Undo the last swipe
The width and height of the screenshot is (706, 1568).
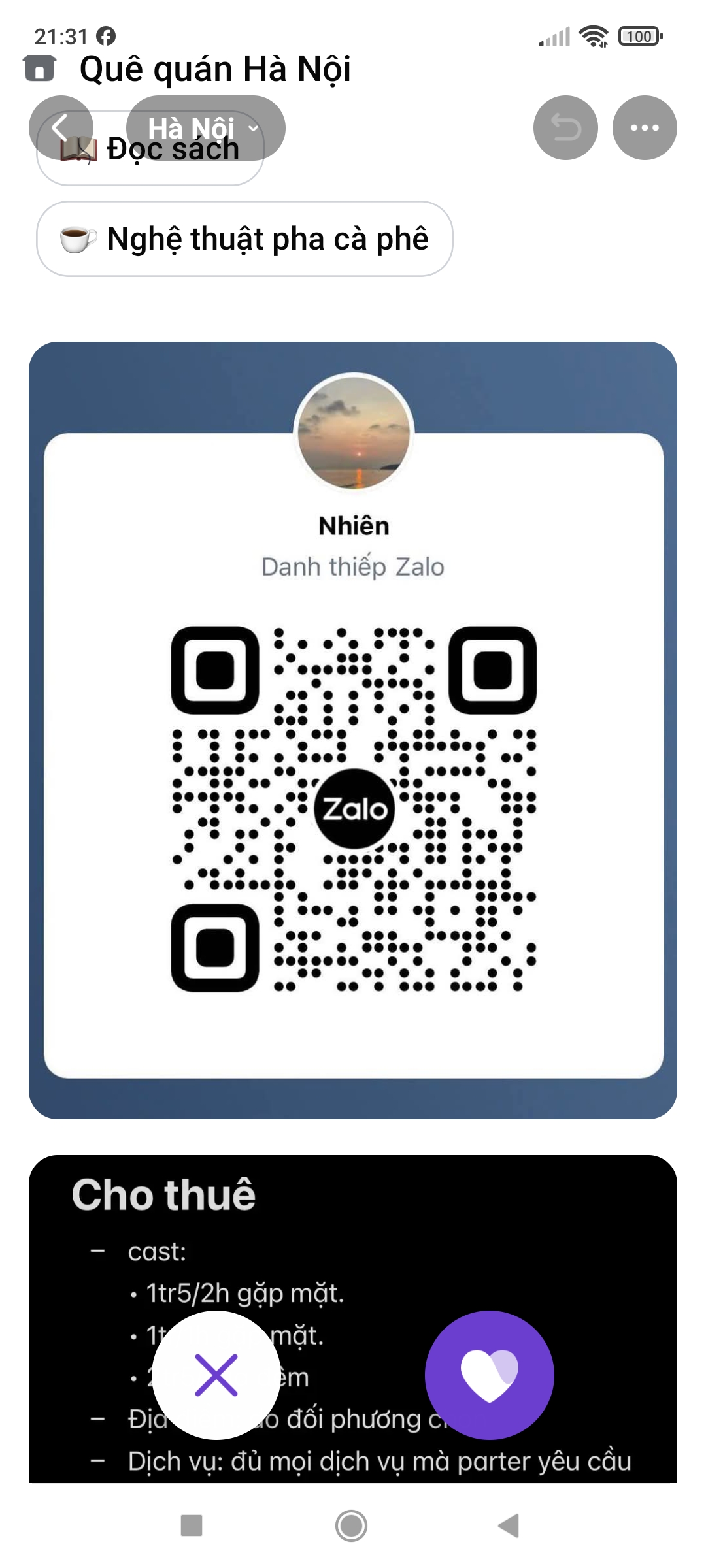click(x=565, y=127)
